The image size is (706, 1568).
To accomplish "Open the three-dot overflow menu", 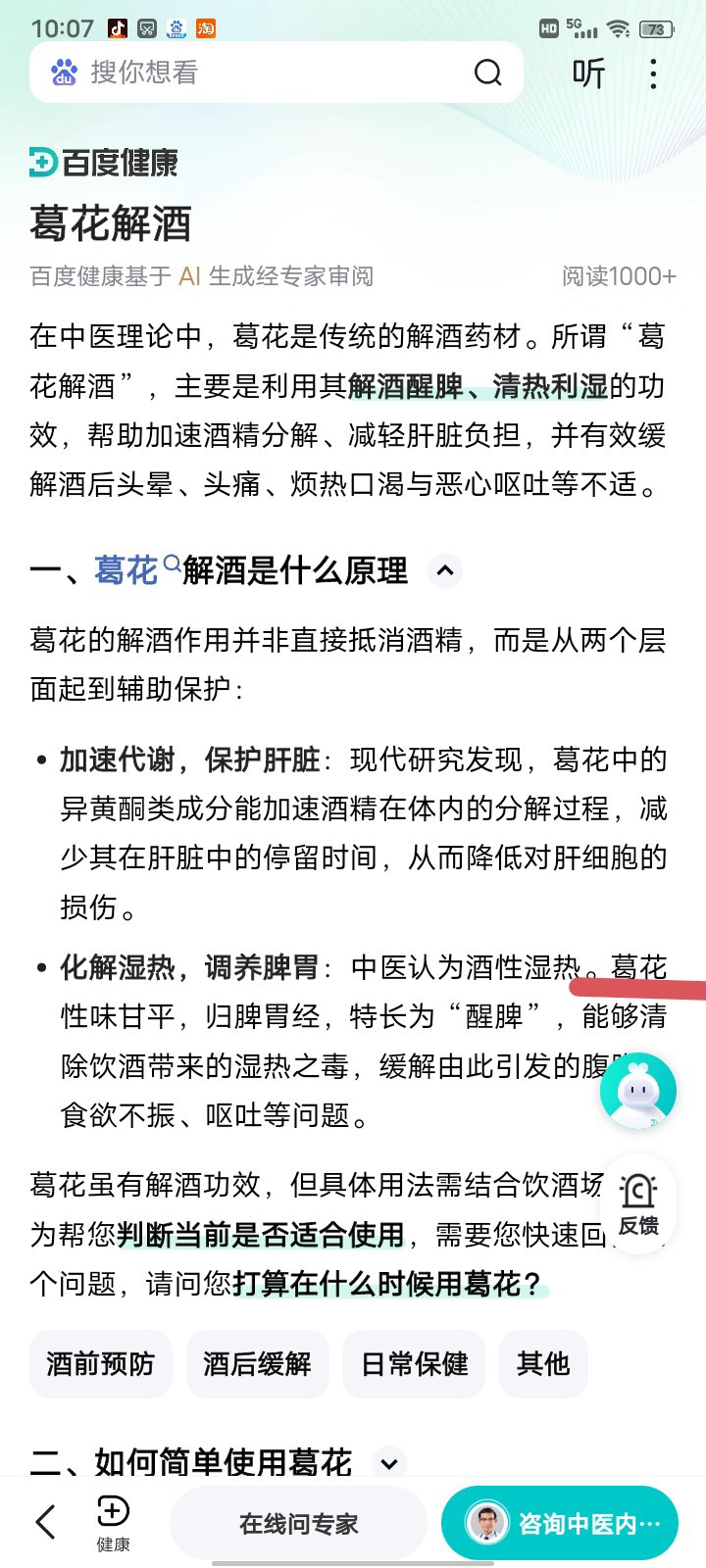I will click(653, 73).
